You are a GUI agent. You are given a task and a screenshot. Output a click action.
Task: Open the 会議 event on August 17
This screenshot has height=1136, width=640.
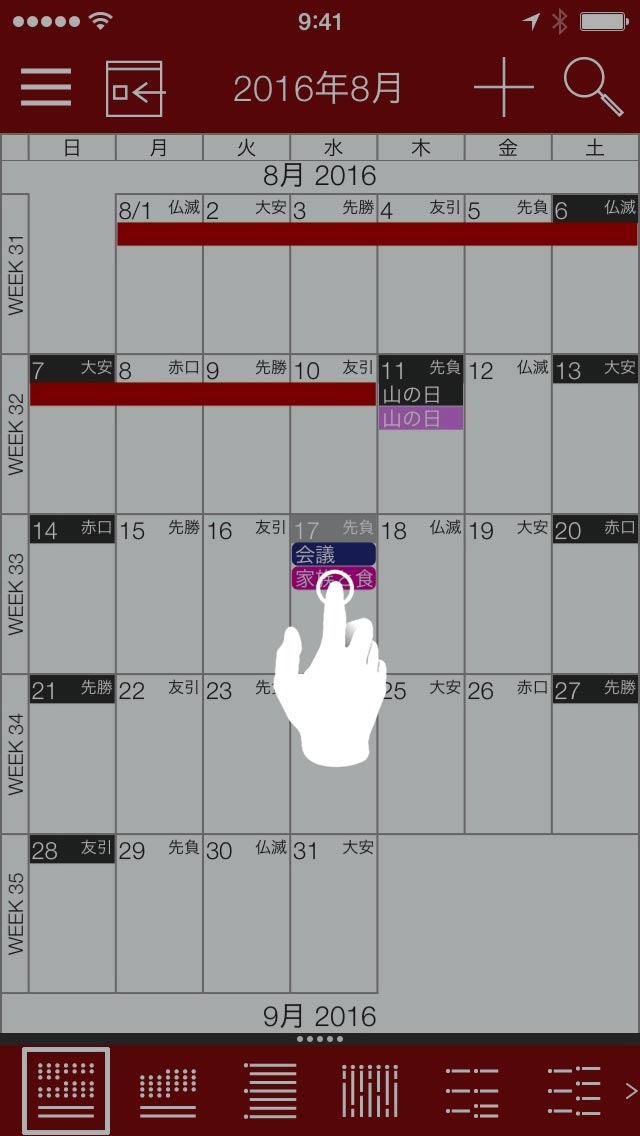333,554
